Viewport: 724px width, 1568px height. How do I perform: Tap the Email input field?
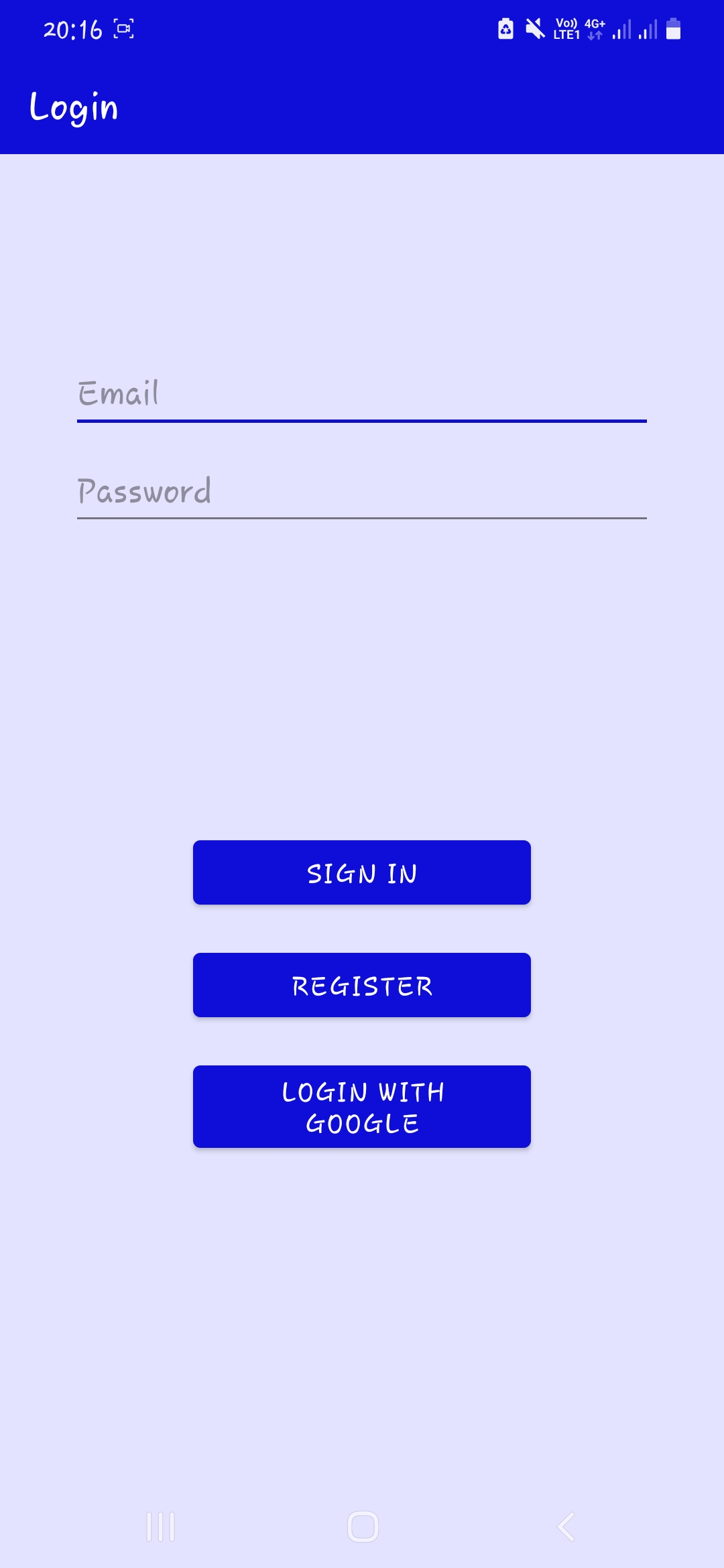click(362, 394)
